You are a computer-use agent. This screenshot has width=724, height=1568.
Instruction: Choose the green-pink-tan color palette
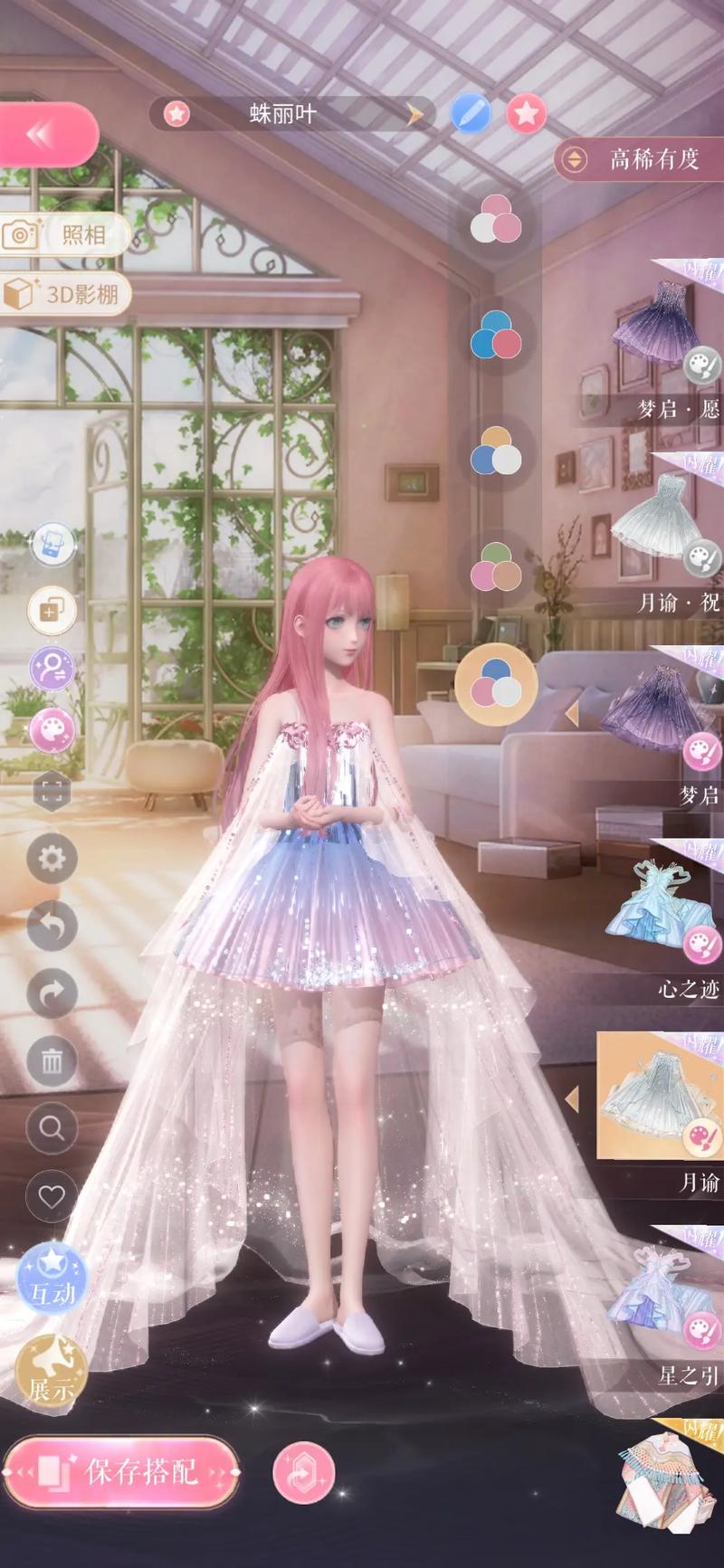coord(496,566)
